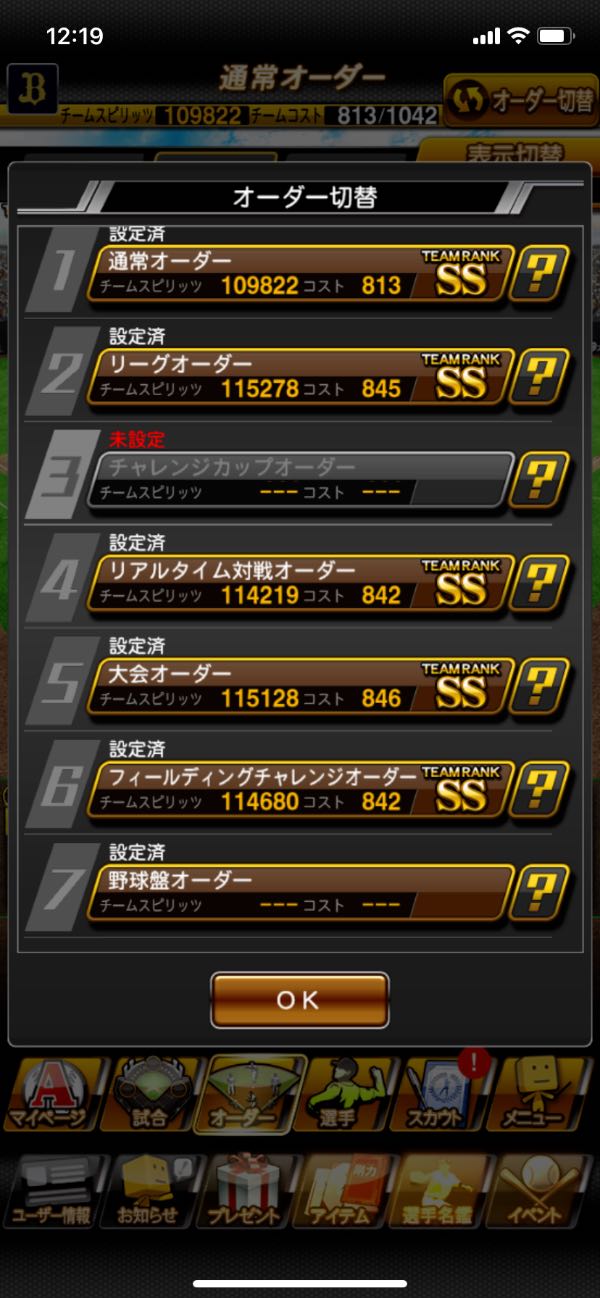The height and width of the screenshot is (1298, 600).
Task: Open help for 通常オーダー
Action: 539,273
